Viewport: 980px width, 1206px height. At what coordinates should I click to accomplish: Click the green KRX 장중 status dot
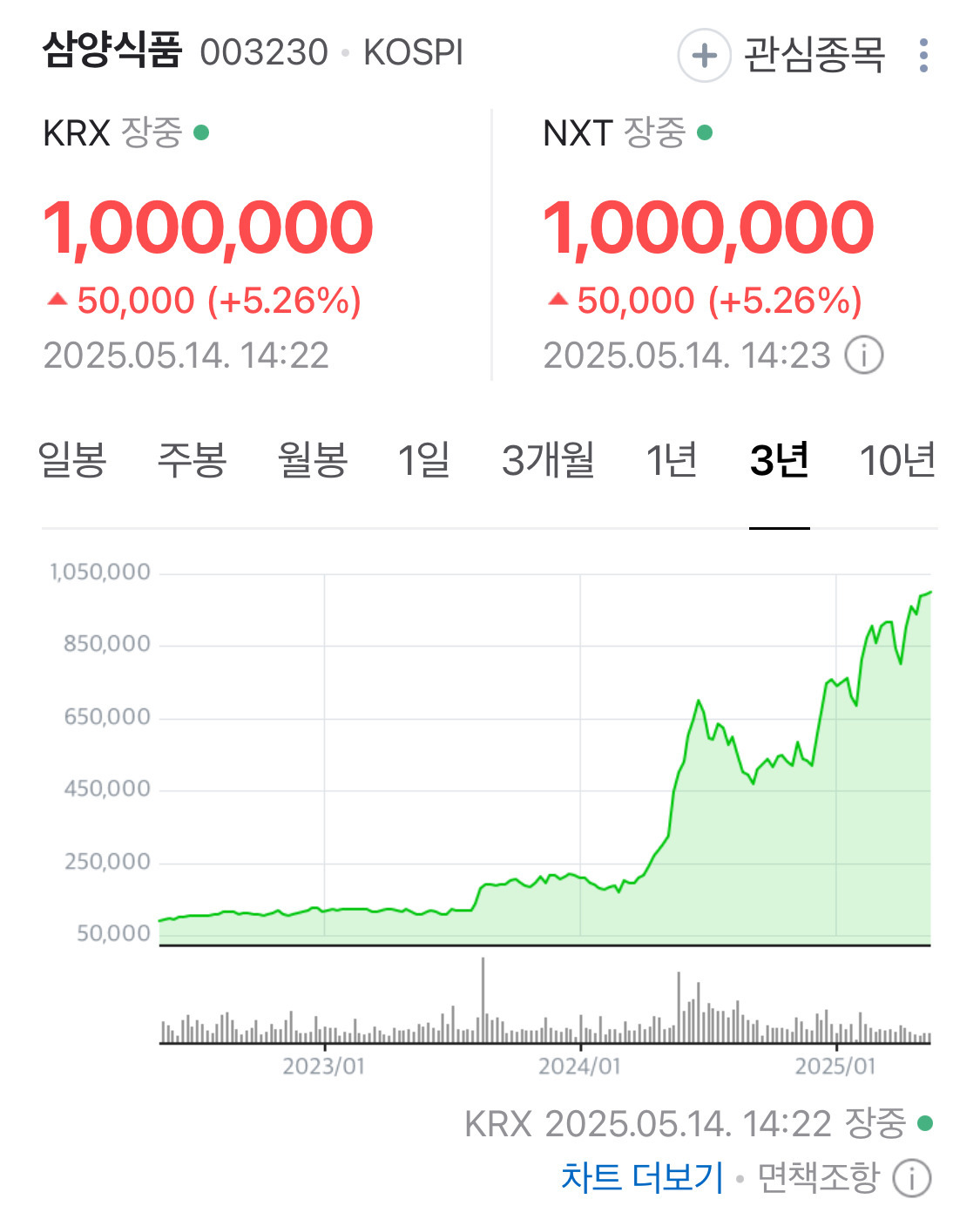(x=201, y=132)
